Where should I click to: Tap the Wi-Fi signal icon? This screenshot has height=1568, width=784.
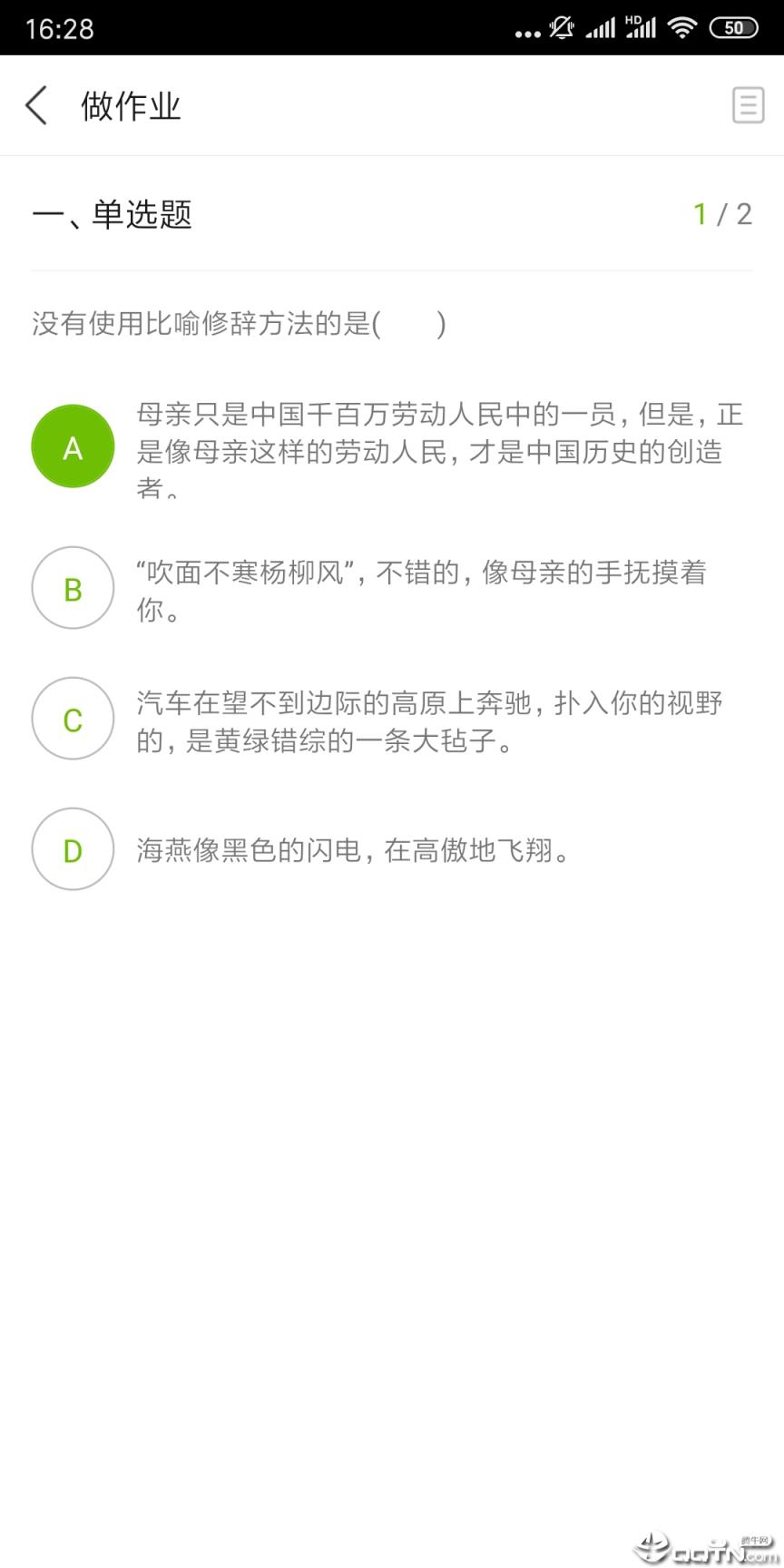tap(682, 28)
